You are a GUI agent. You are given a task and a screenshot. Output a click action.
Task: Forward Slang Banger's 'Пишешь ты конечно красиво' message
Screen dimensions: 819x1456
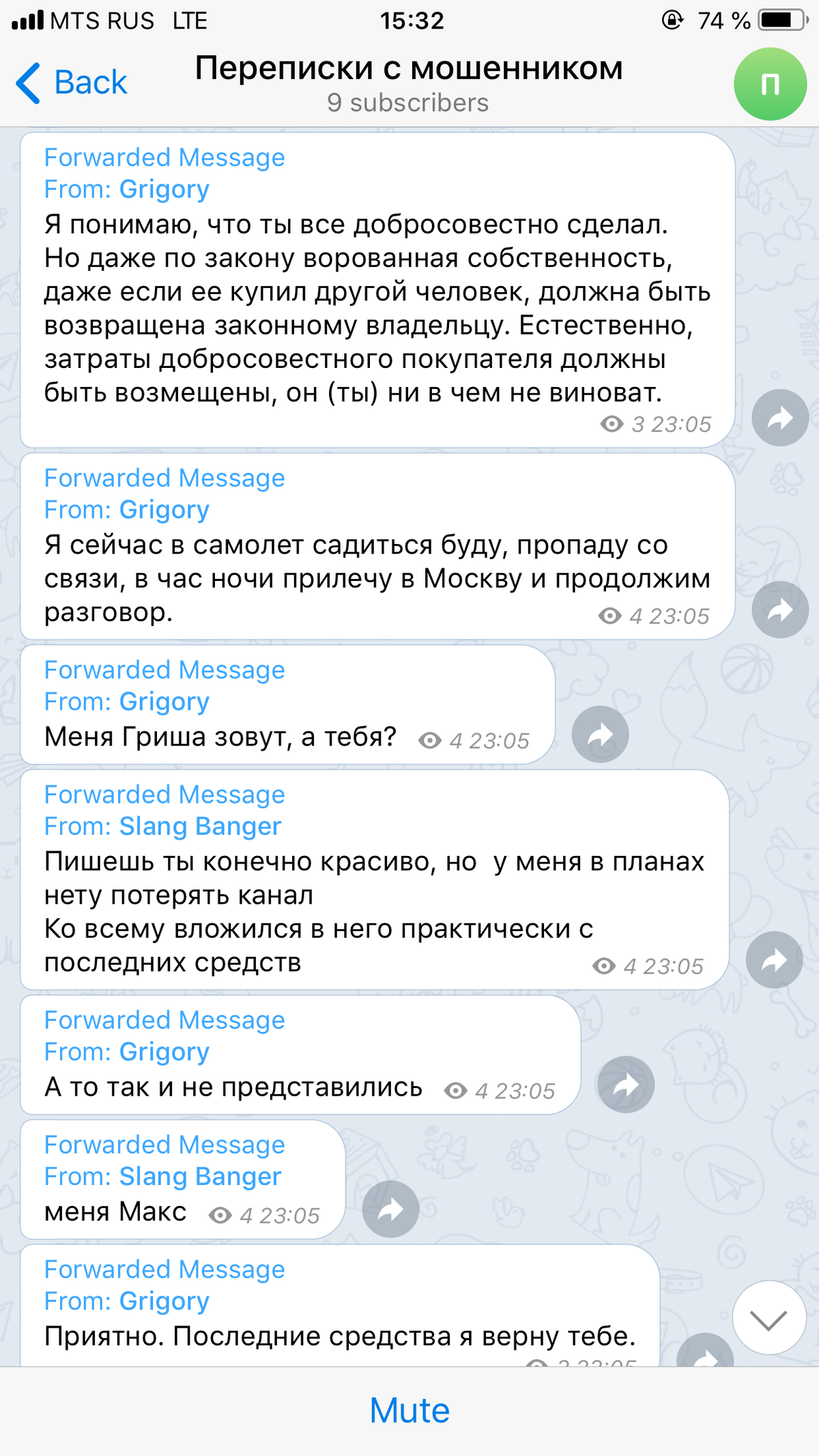click(774, 960)
